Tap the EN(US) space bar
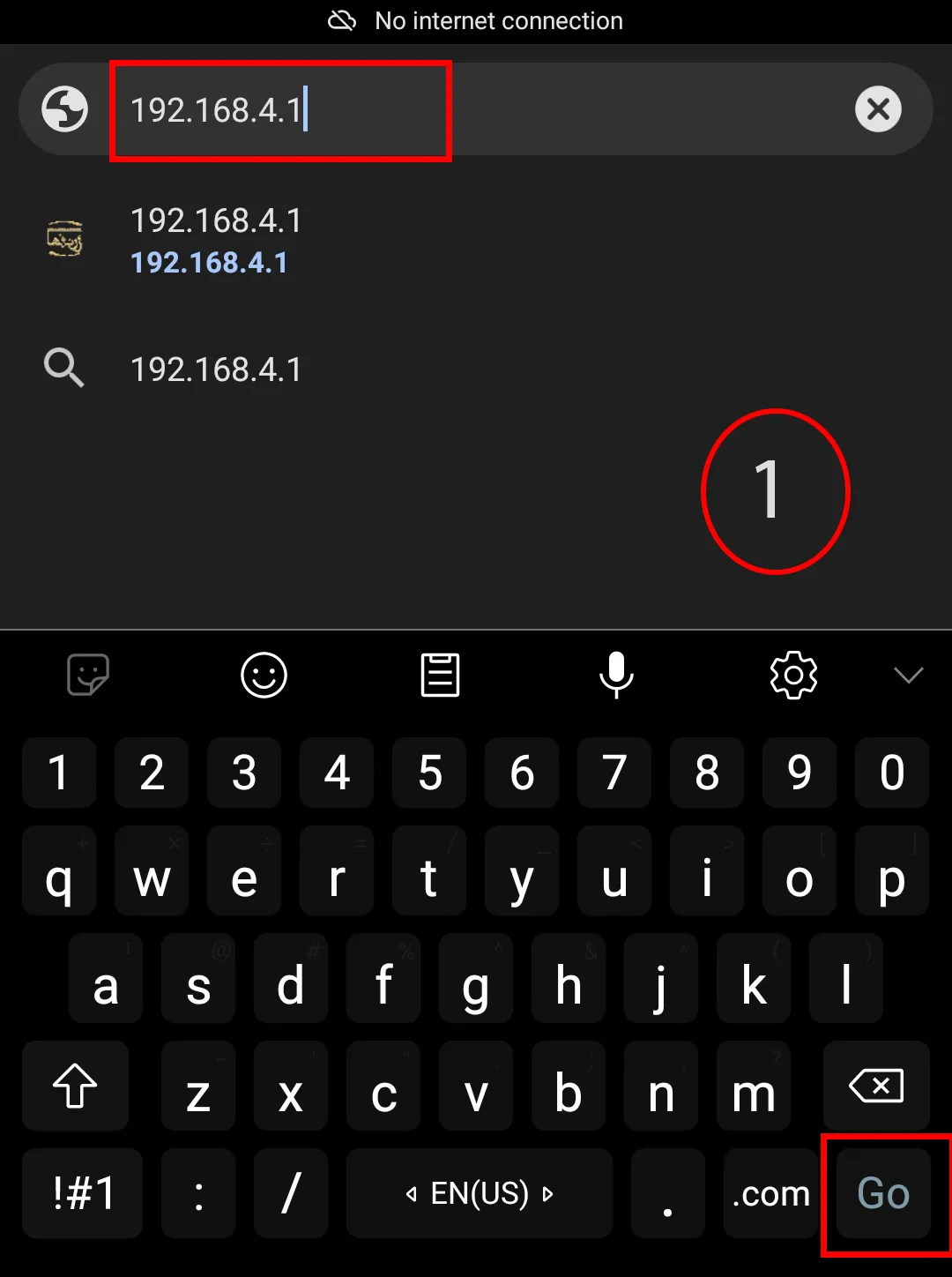Image resolution: width=952 pixels, height=1277 pixels. (479, 1193)
